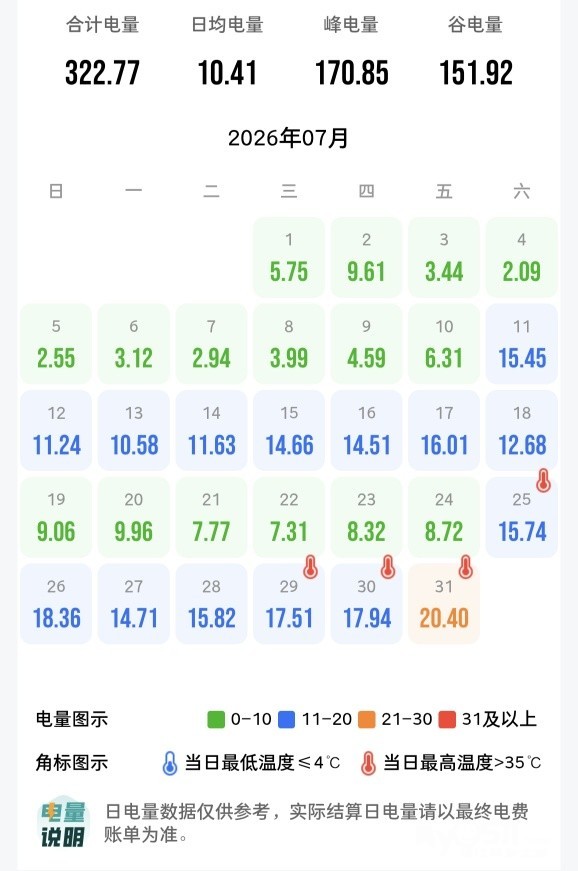Select day 19 showing 9.06
578x871 pixels.
56,517
